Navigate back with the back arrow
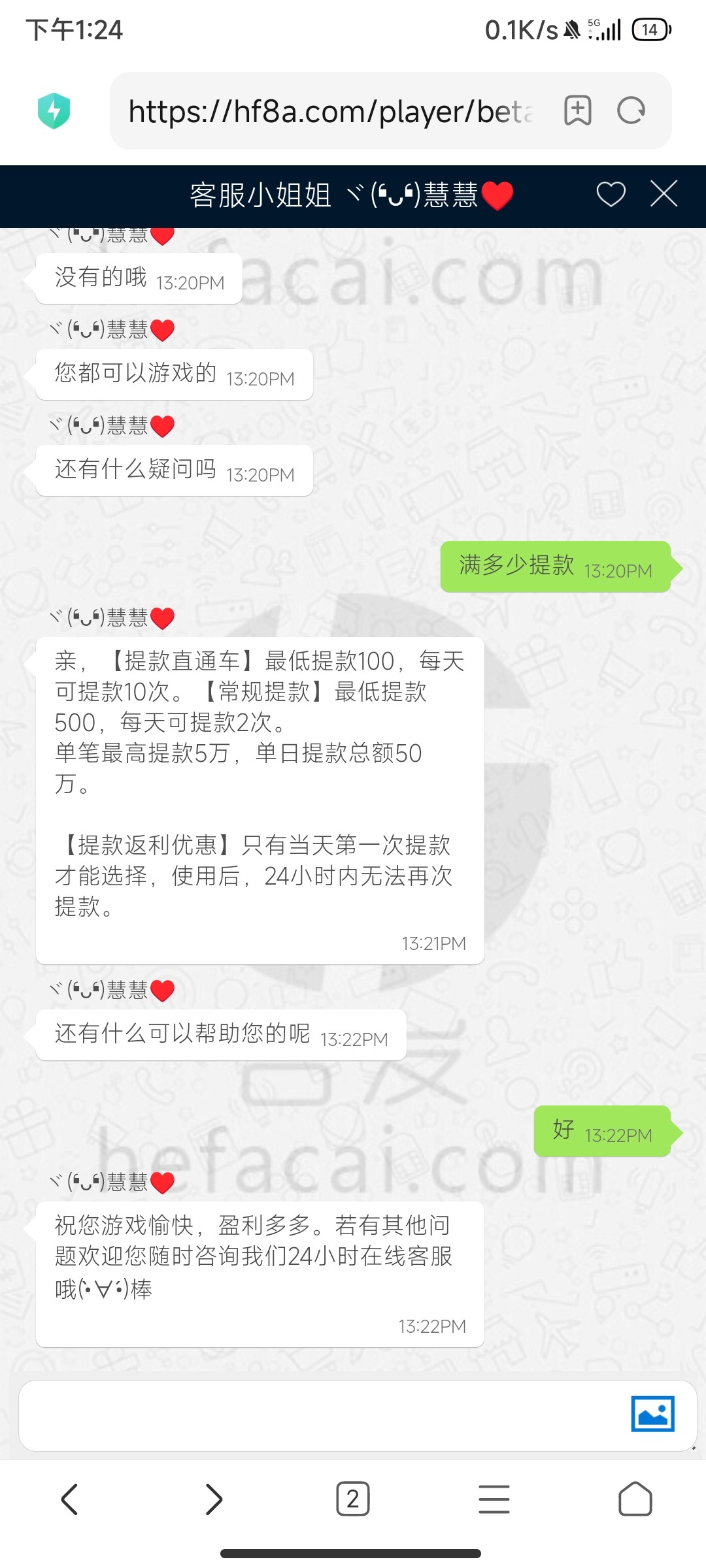This screenshot has height=1568, width=706. (x=71, y=1499)
